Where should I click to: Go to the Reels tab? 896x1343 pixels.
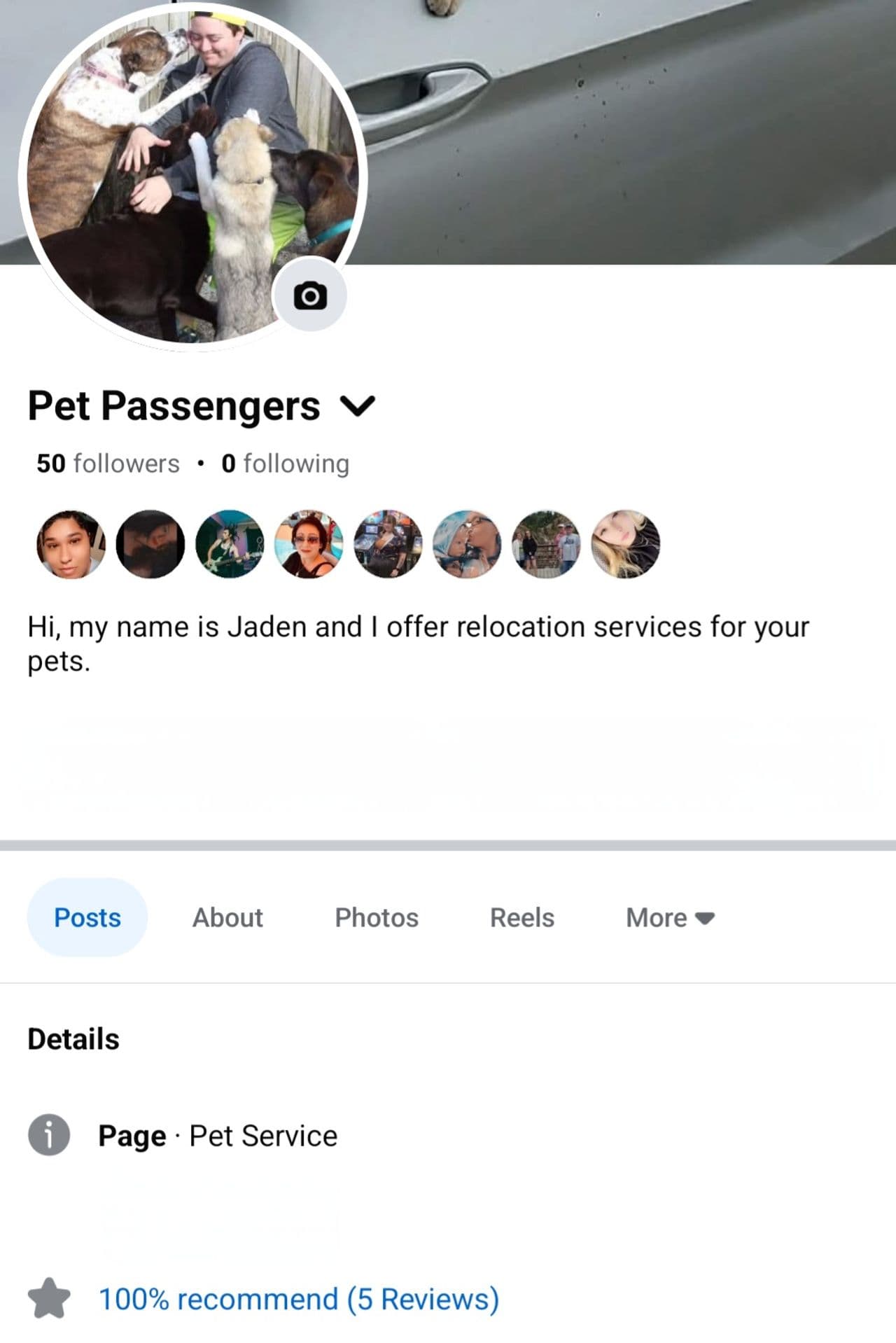(522, 917)
